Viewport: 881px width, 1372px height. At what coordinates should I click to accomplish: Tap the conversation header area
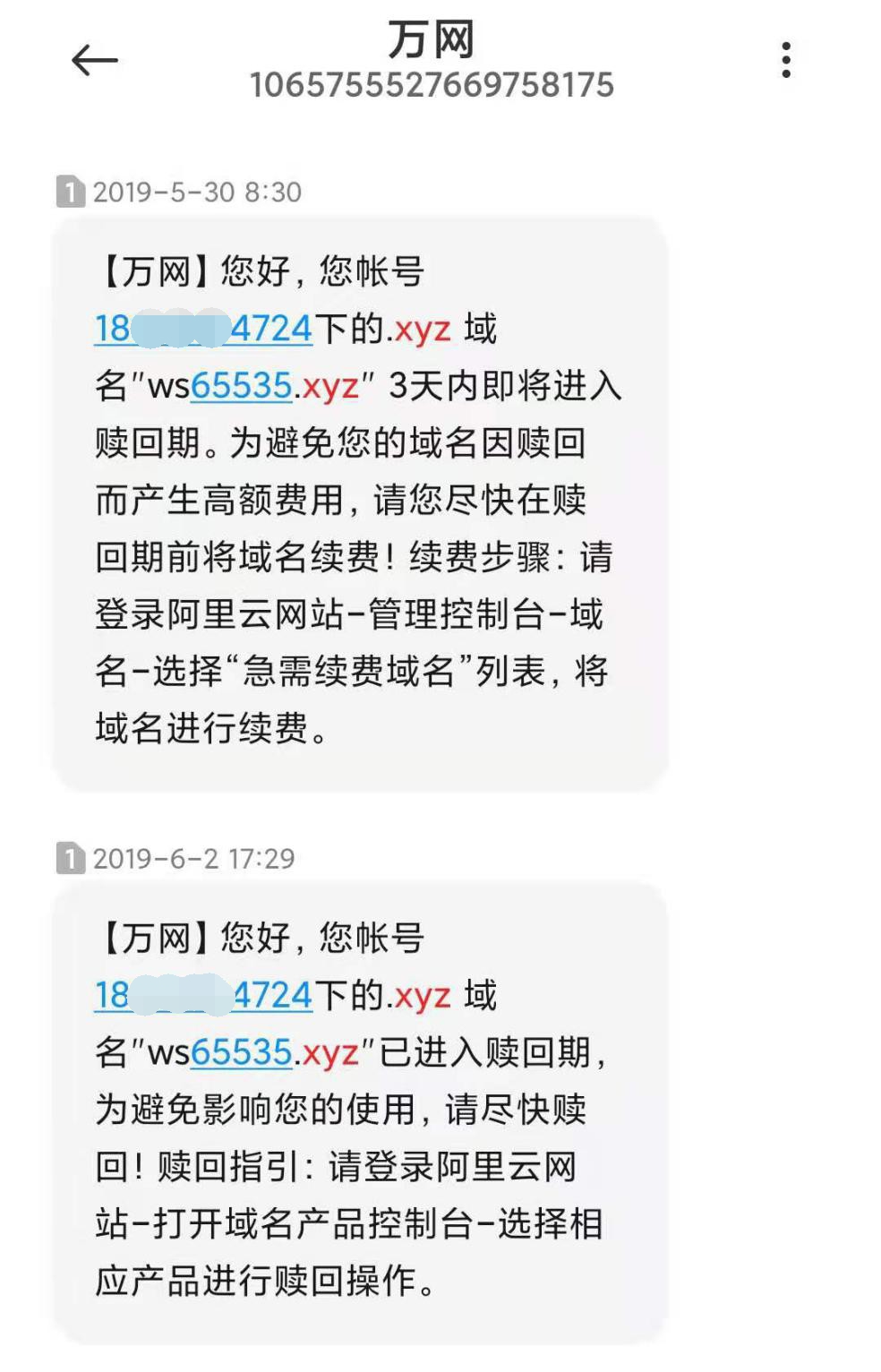tap(432, 63)
